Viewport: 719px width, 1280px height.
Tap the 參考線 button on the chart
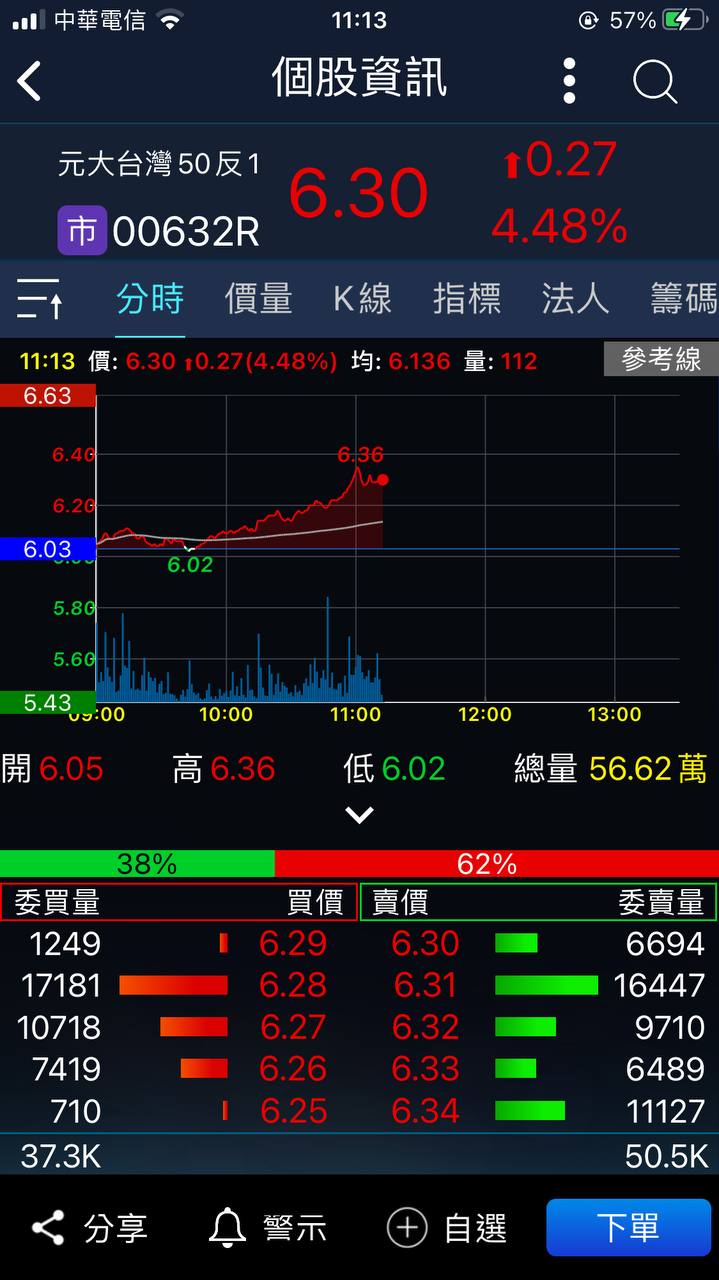click(661, 360)
